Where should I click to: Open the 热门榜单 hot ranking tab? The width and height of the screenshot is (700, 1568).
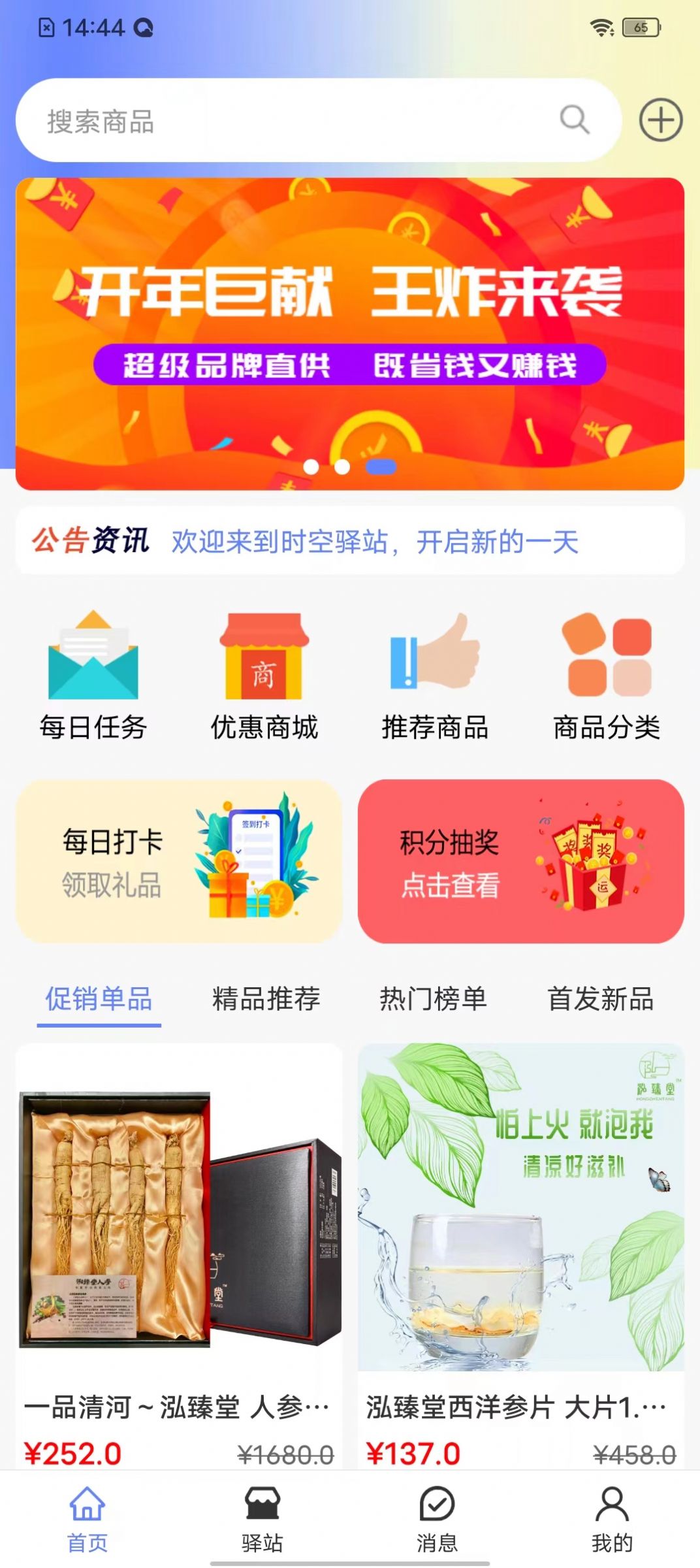coord(432,998)
